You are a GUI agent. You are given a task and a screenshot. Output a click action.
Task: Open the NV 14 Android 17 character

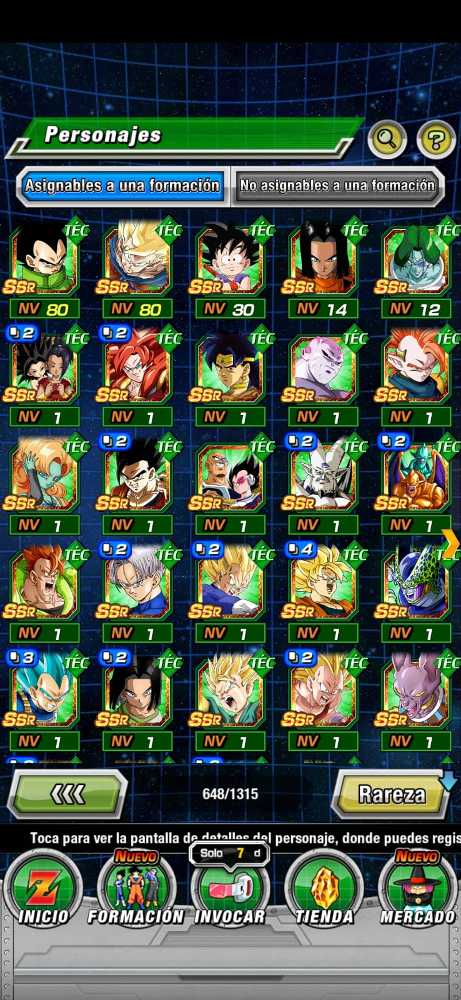322,269
